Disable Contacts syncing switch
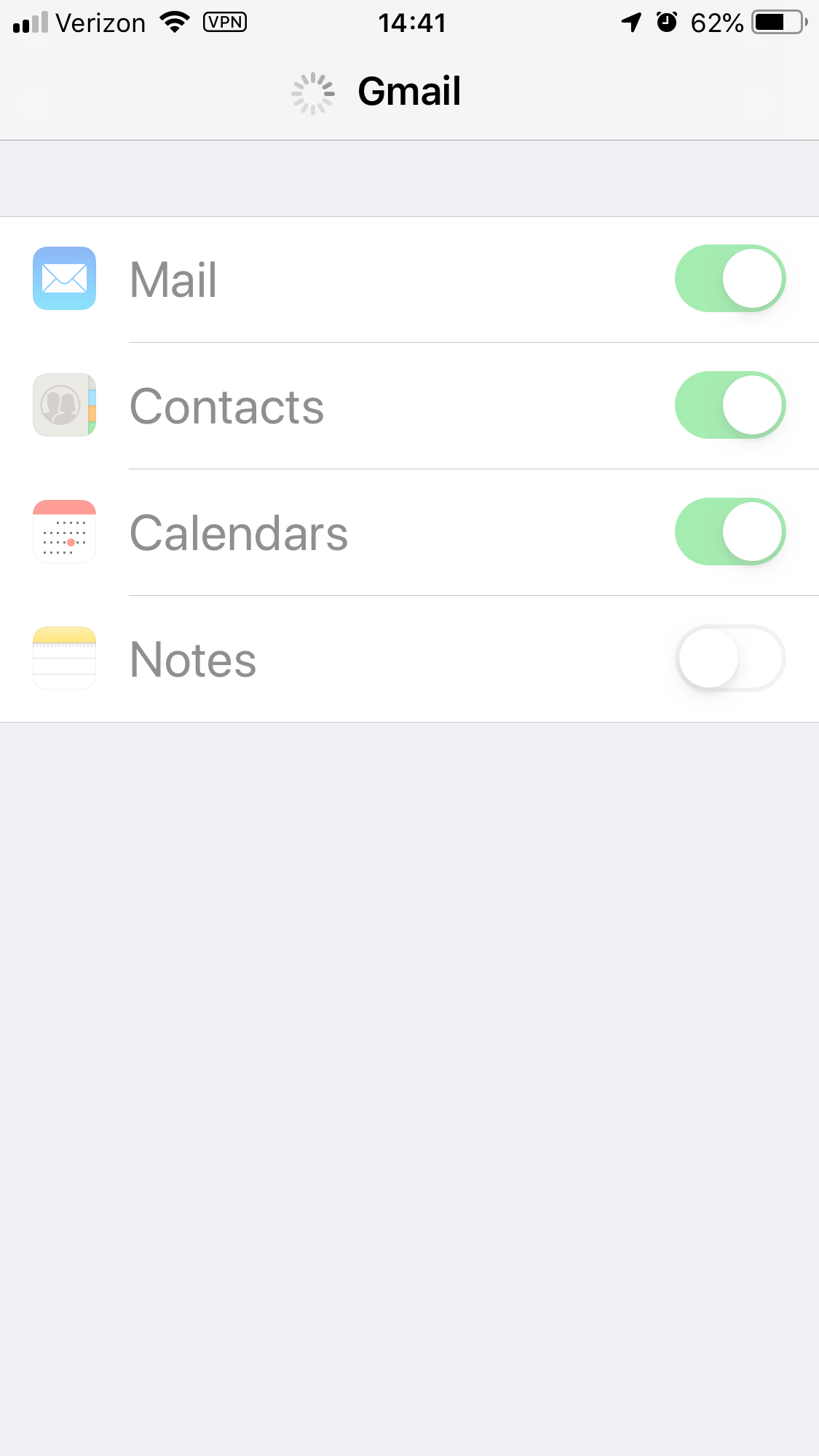This screenshot has width=819, height=1456. [x=729, y=405]
